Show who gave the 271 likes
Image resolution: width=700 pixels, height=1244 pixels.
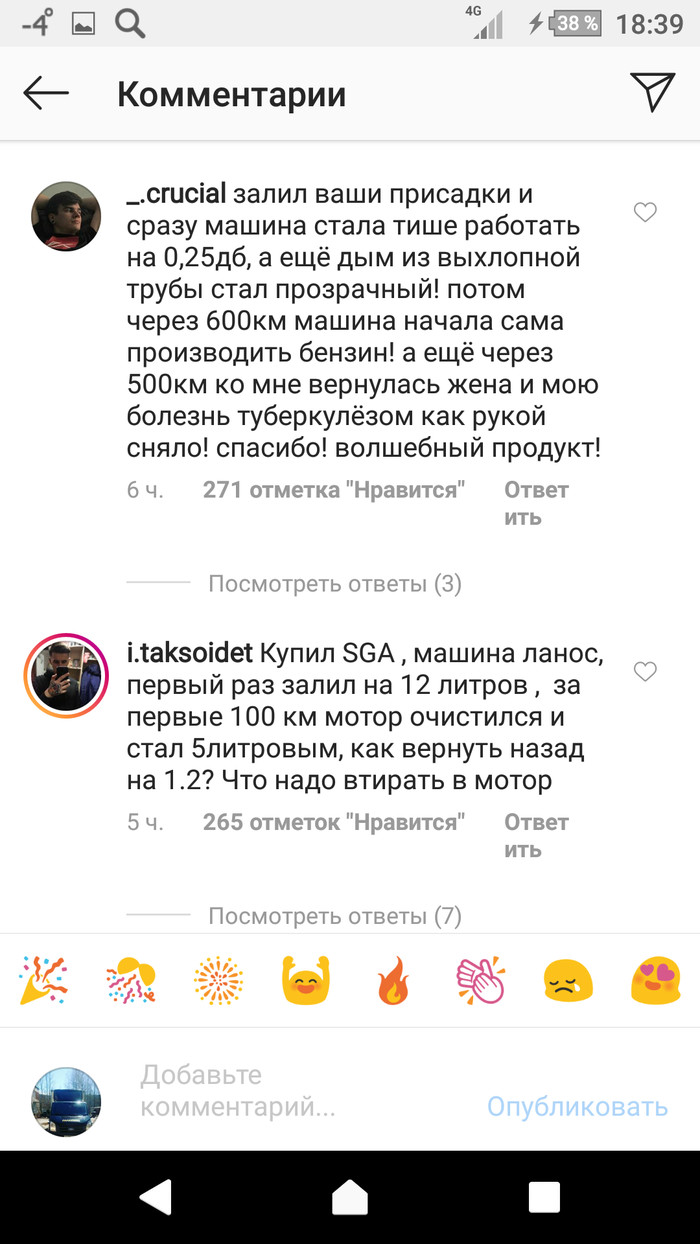pyautogui.click(x=335, y=490)
